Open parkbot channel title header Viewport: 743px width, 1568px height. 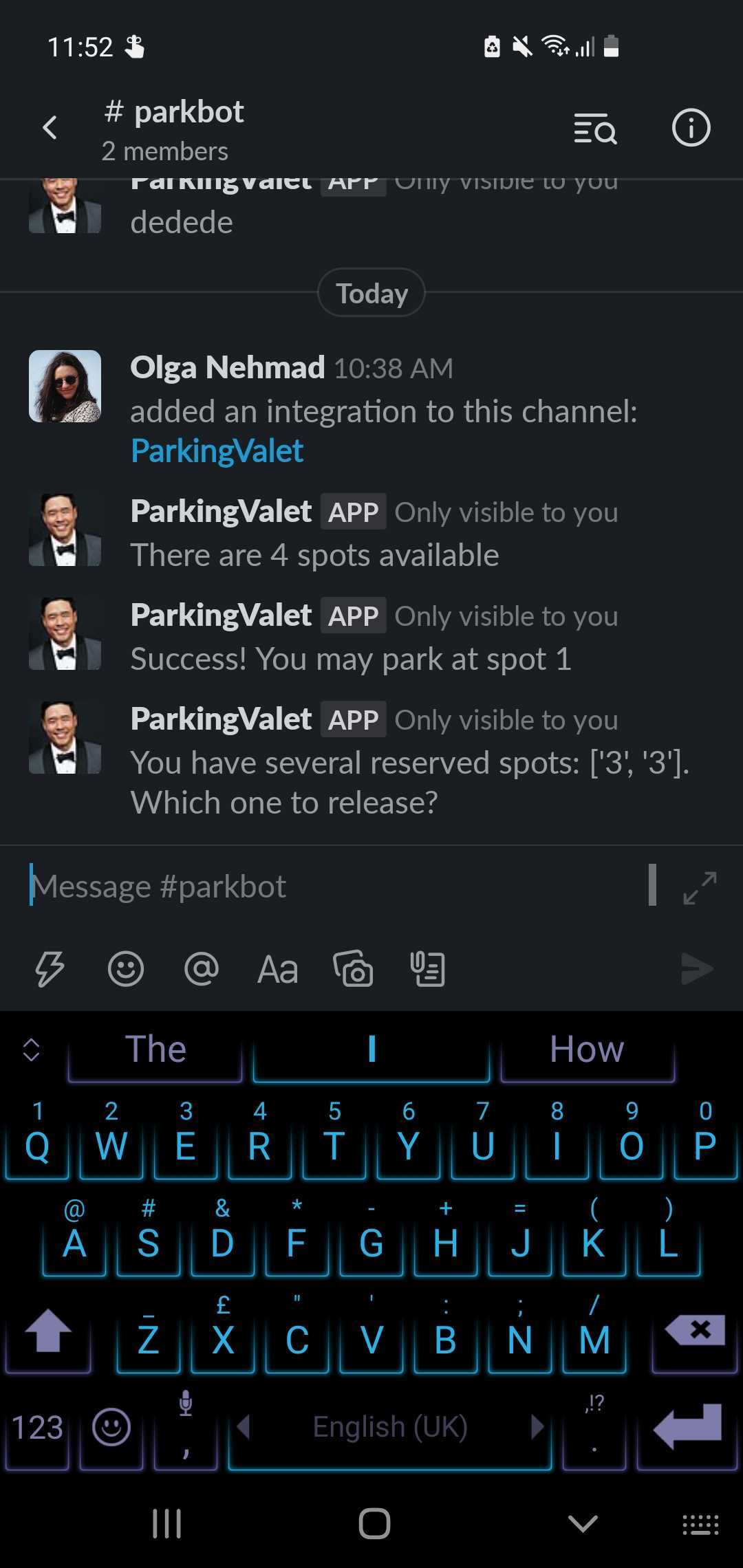(x=173, y=129)
